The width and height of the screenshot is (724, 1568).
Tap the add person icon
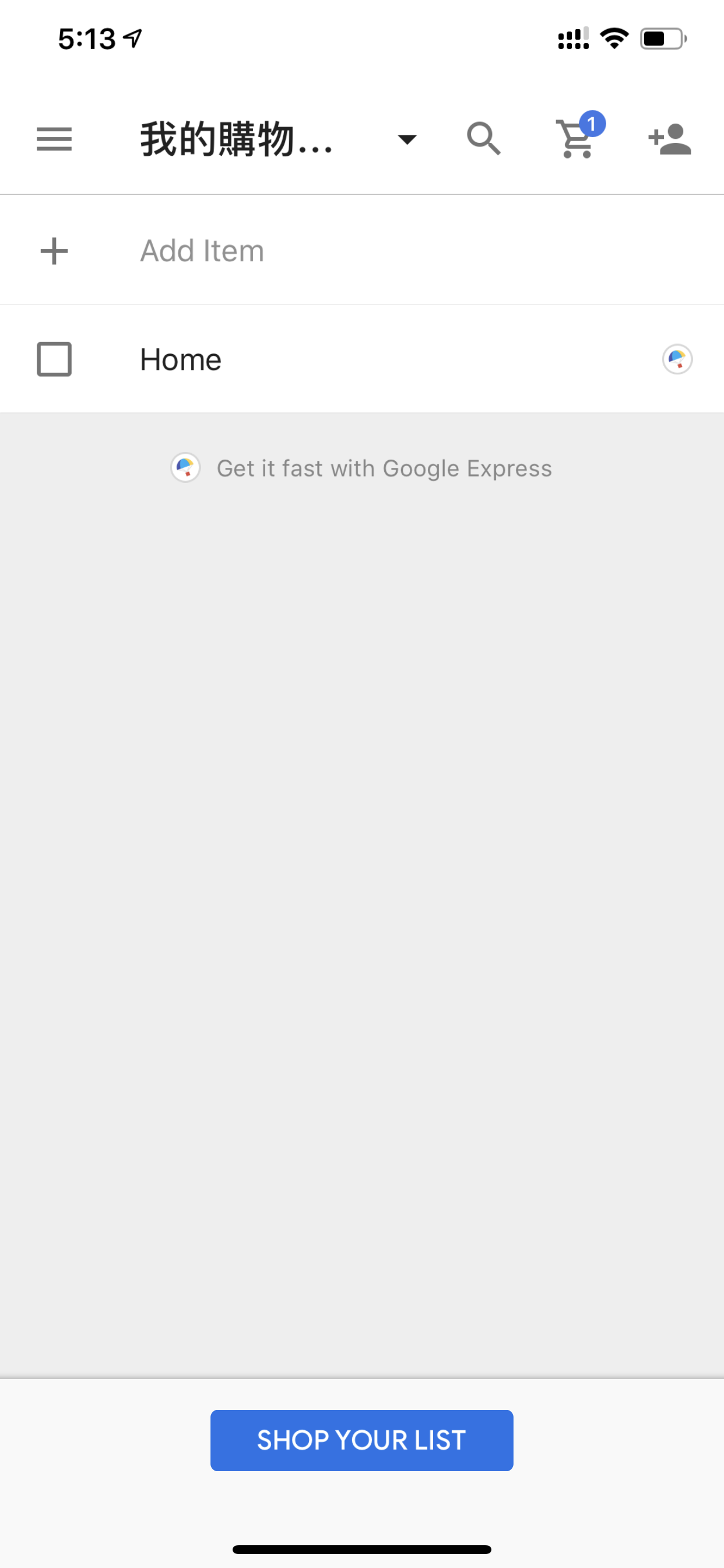click(669, 139)
